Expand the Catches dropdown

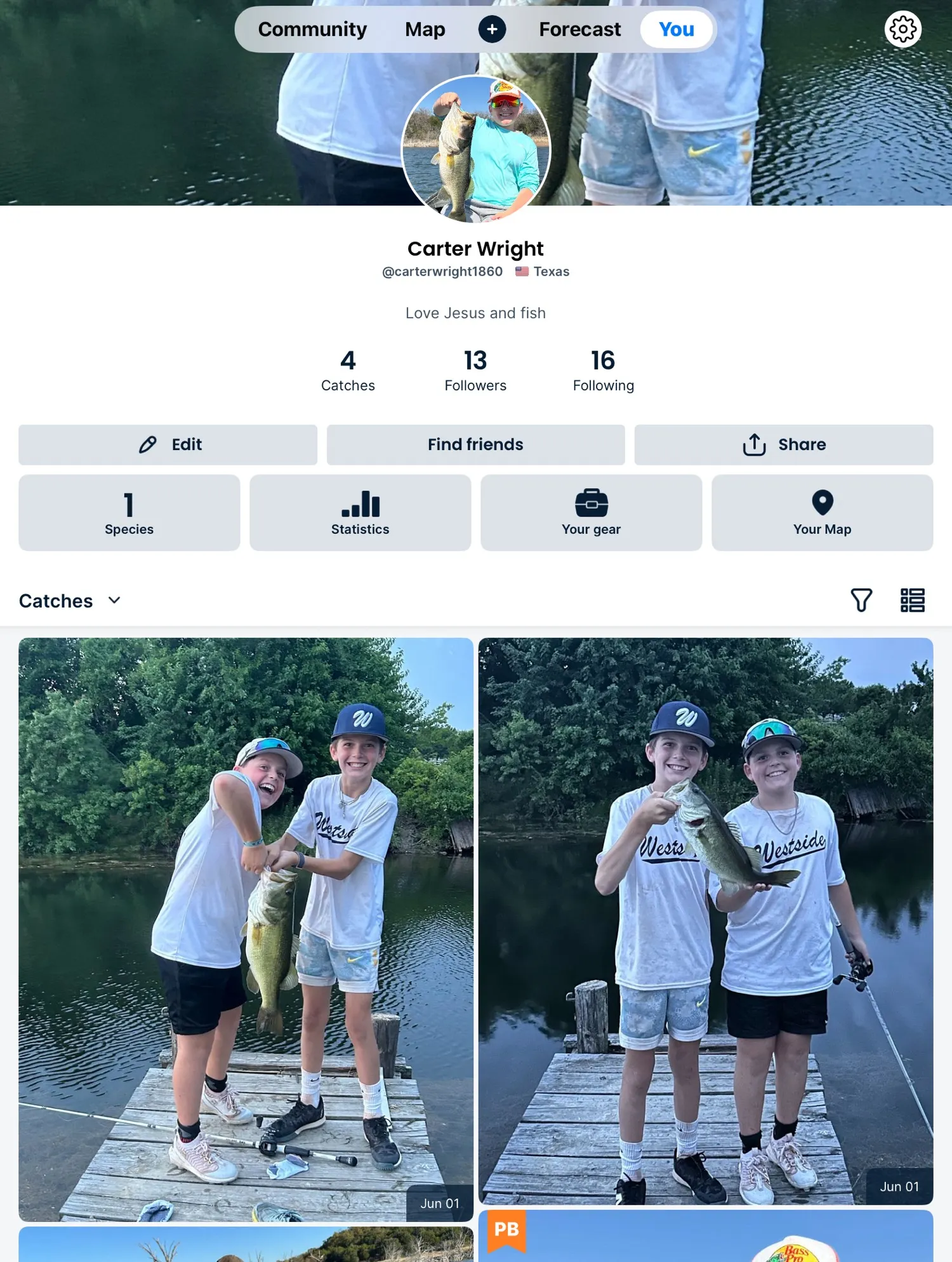click(70, 601)
